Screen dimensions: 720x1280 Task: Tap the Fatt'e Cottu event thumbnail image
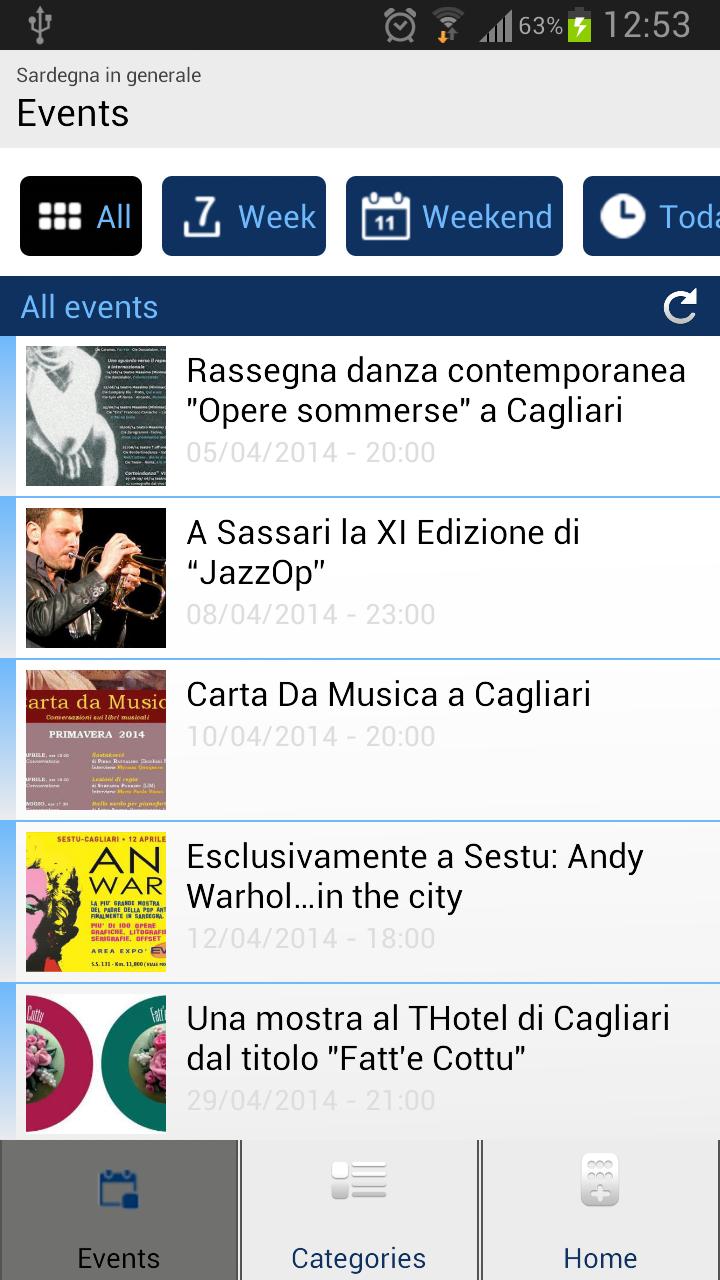(95, 1062)
